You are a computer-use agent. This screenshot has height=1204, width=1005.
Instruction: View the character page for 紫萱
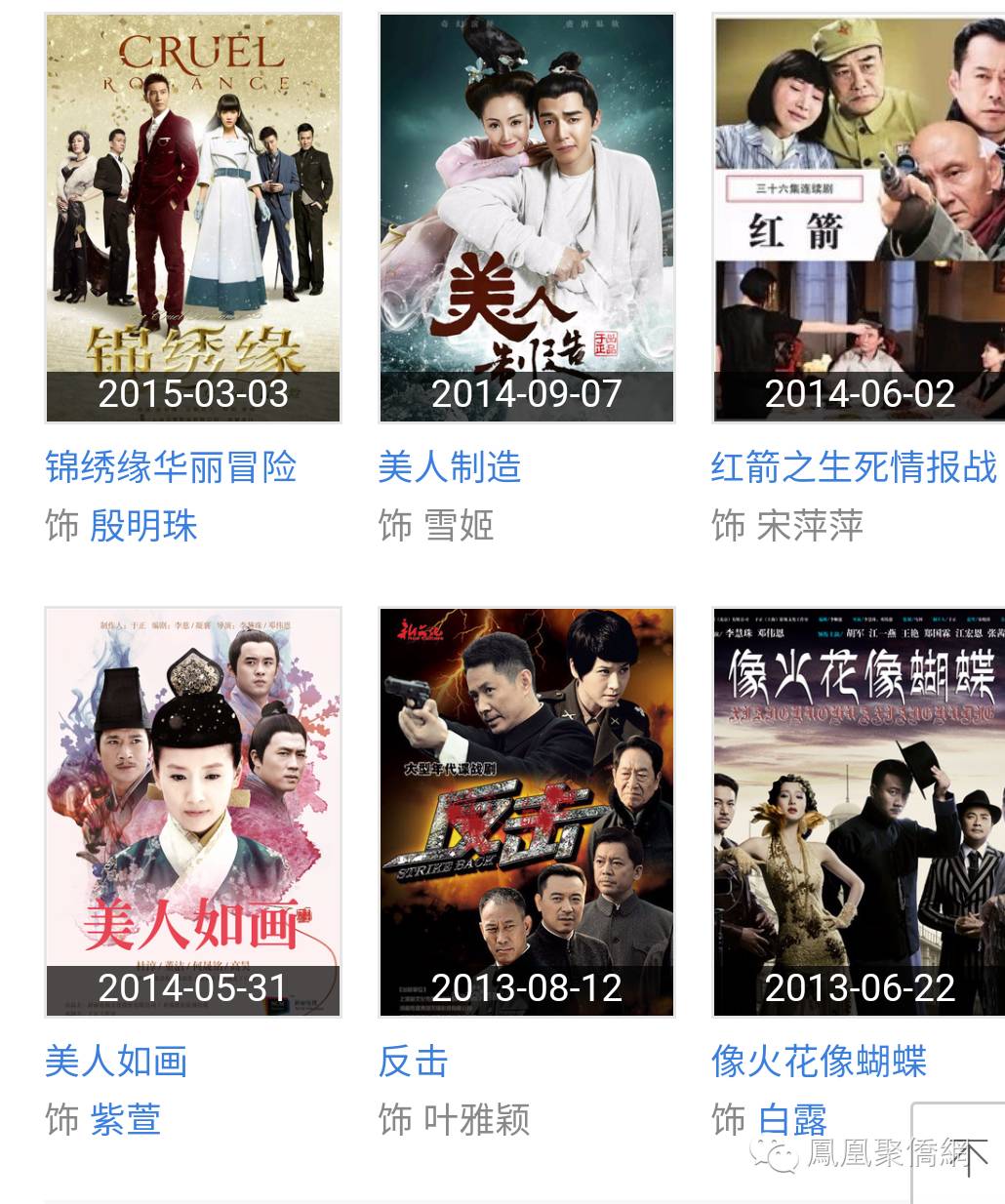[126, 1119]
